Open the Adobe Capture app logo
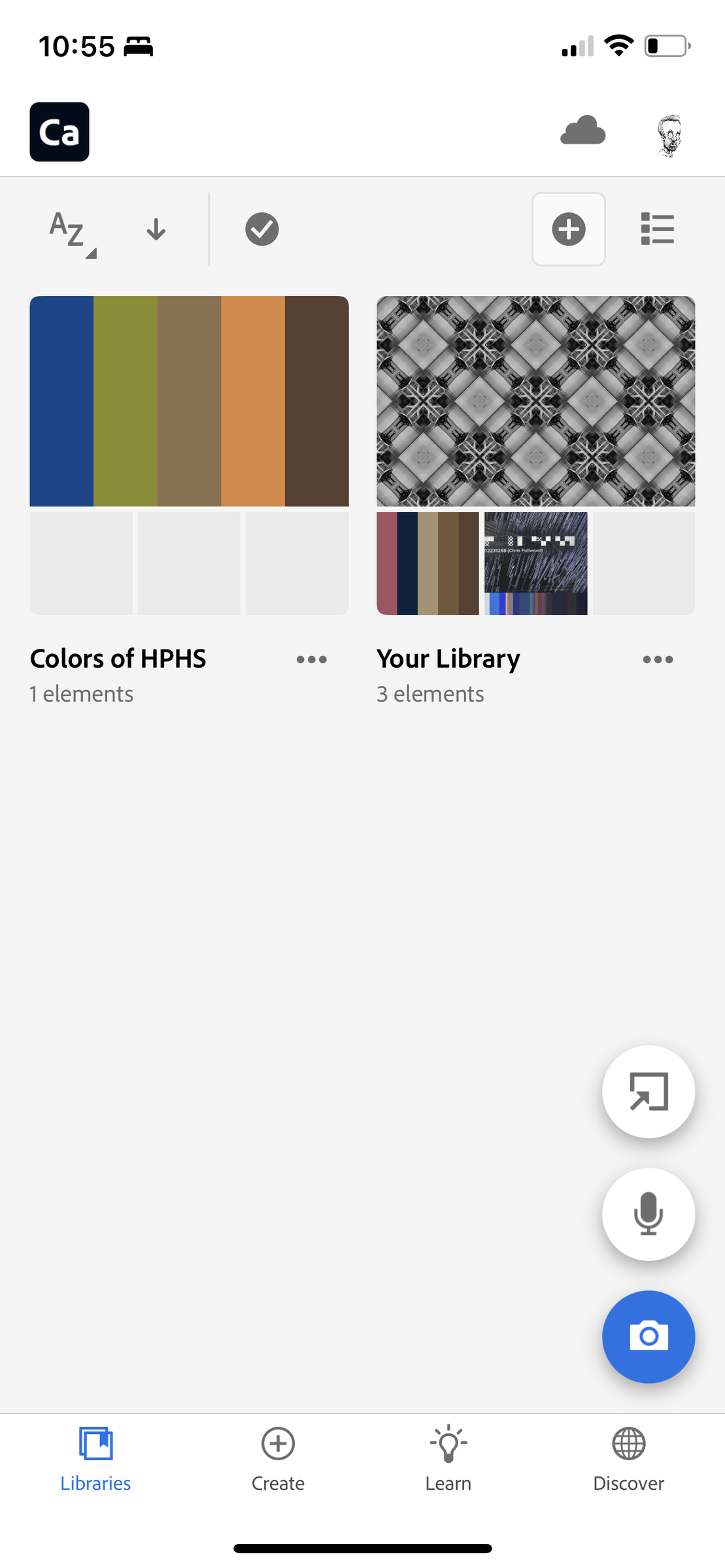 (59, 131)
